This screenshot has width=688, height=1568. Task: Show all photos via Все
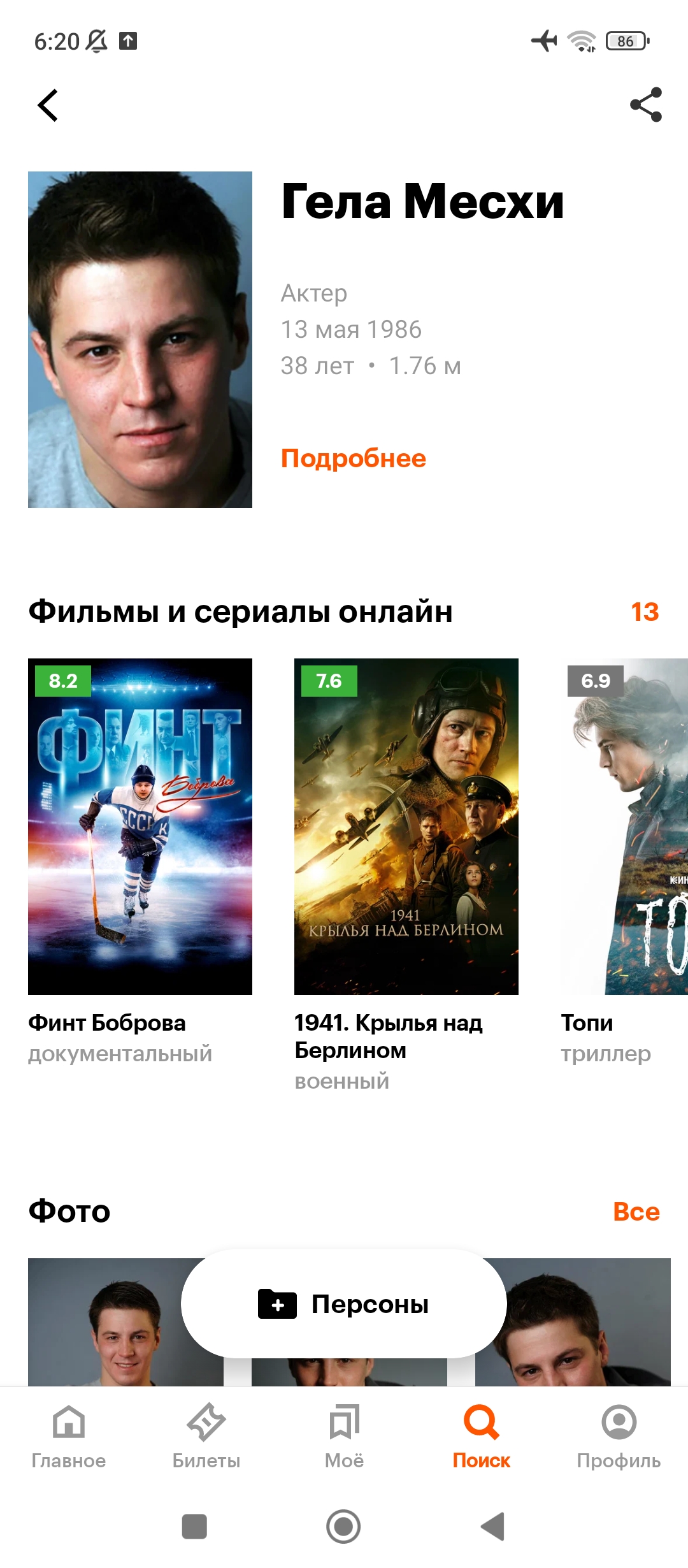[636, 1212]
